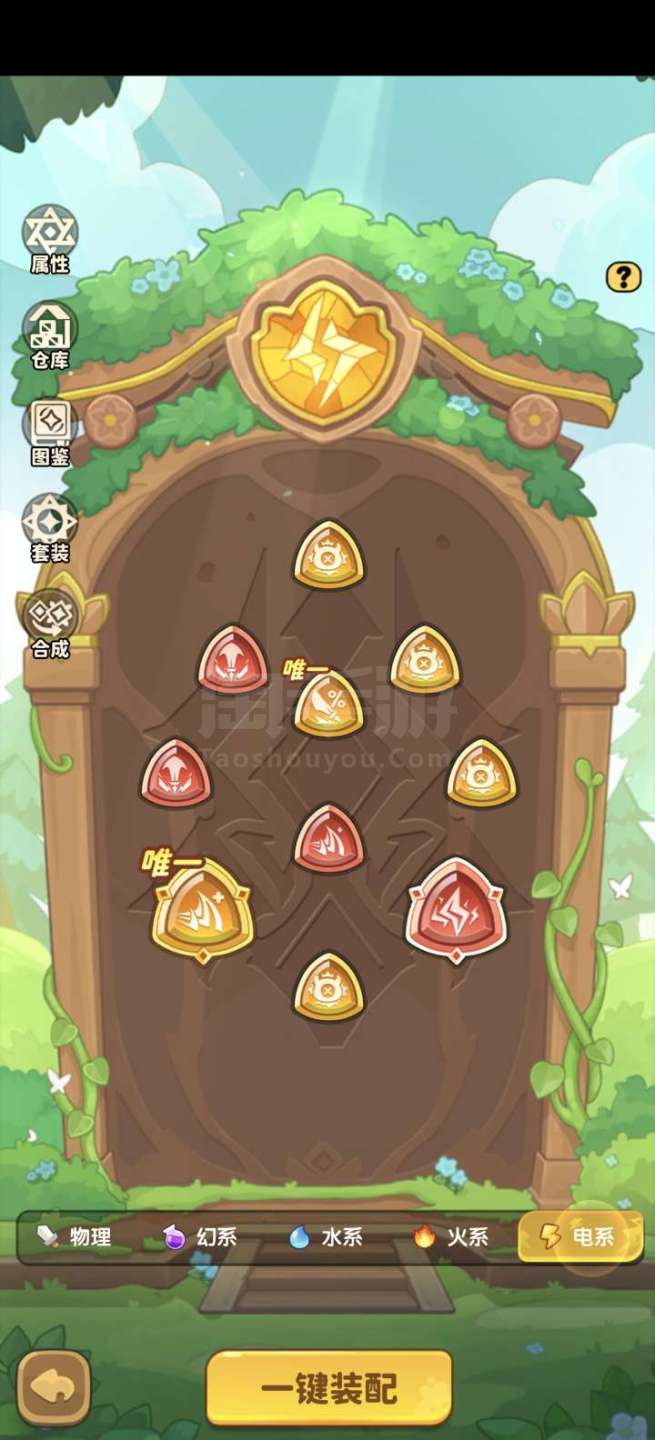
Task: Go back using the arrow button
Action: (54, 1388)
